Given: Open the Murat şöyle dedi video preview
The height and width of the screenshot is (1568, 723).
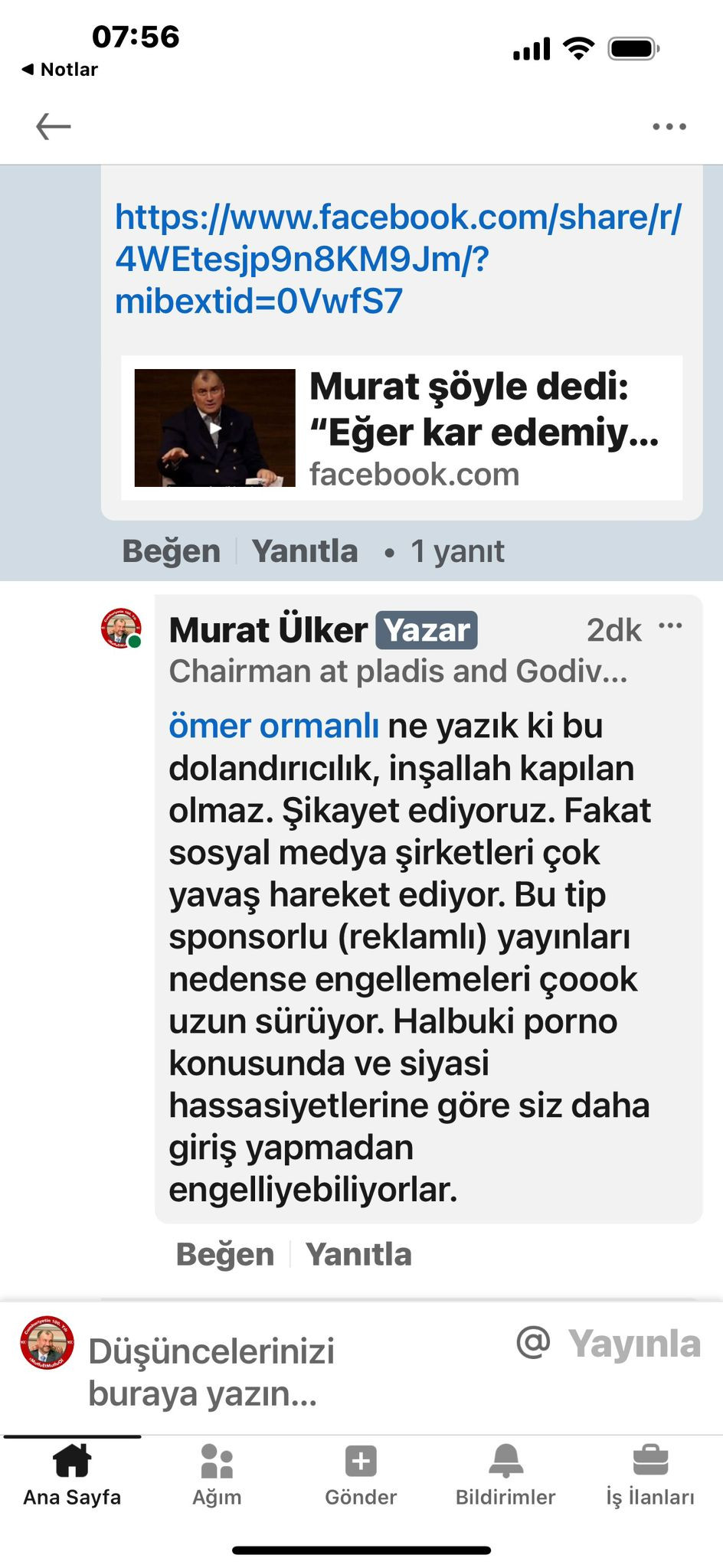Looking at the screenshot, I should 401,428.
